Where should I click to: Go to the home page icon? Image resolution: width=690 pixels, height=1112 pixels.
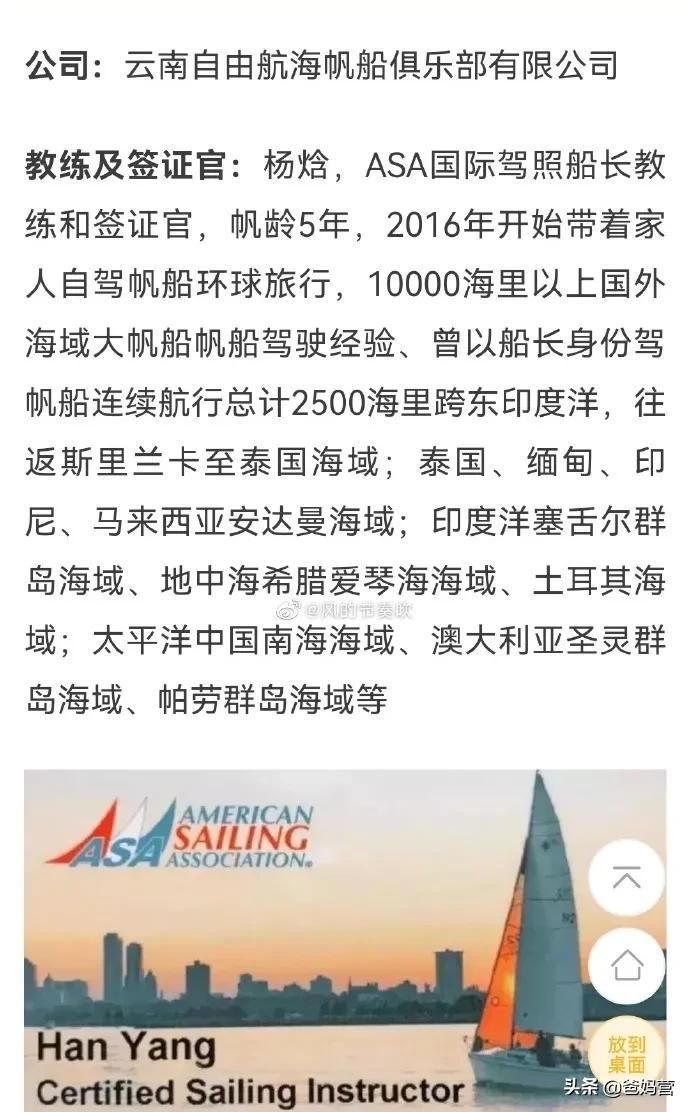pyautogui.click(x=626, y=965)
